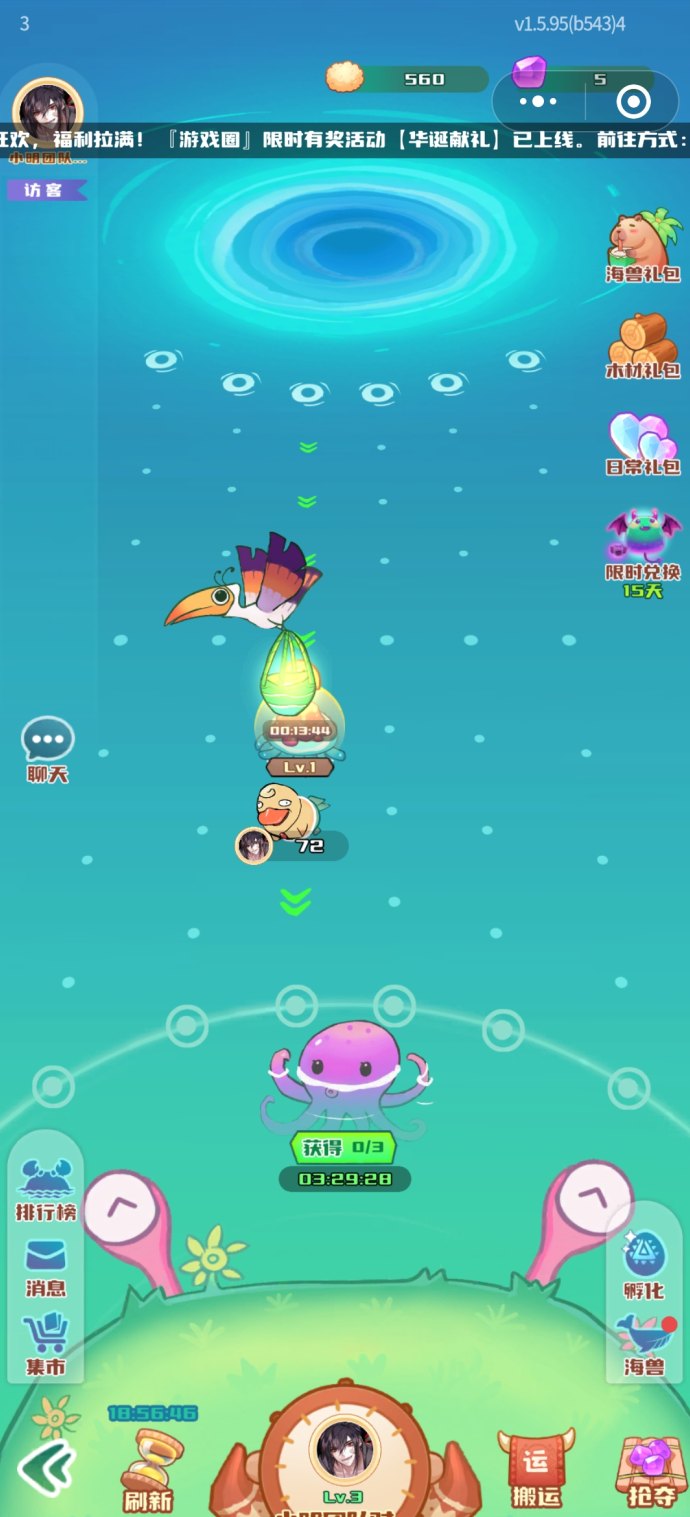Viewport: 690px width, 1517px height.
Task: Open the 排行榜 leaderboard
Action: [x=46, y=1189]
